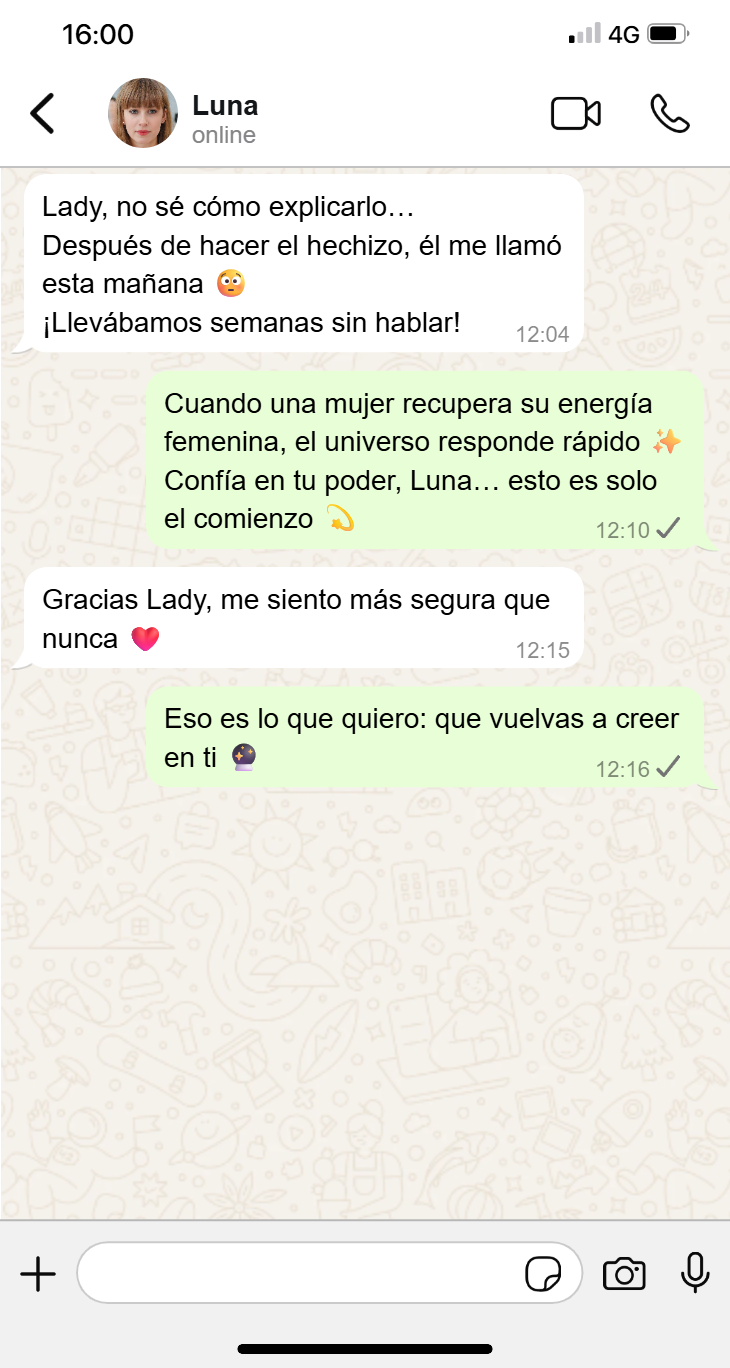This screenshot has width=730, height=1368.
Task: Go back to the chat list
Action: 42,114
